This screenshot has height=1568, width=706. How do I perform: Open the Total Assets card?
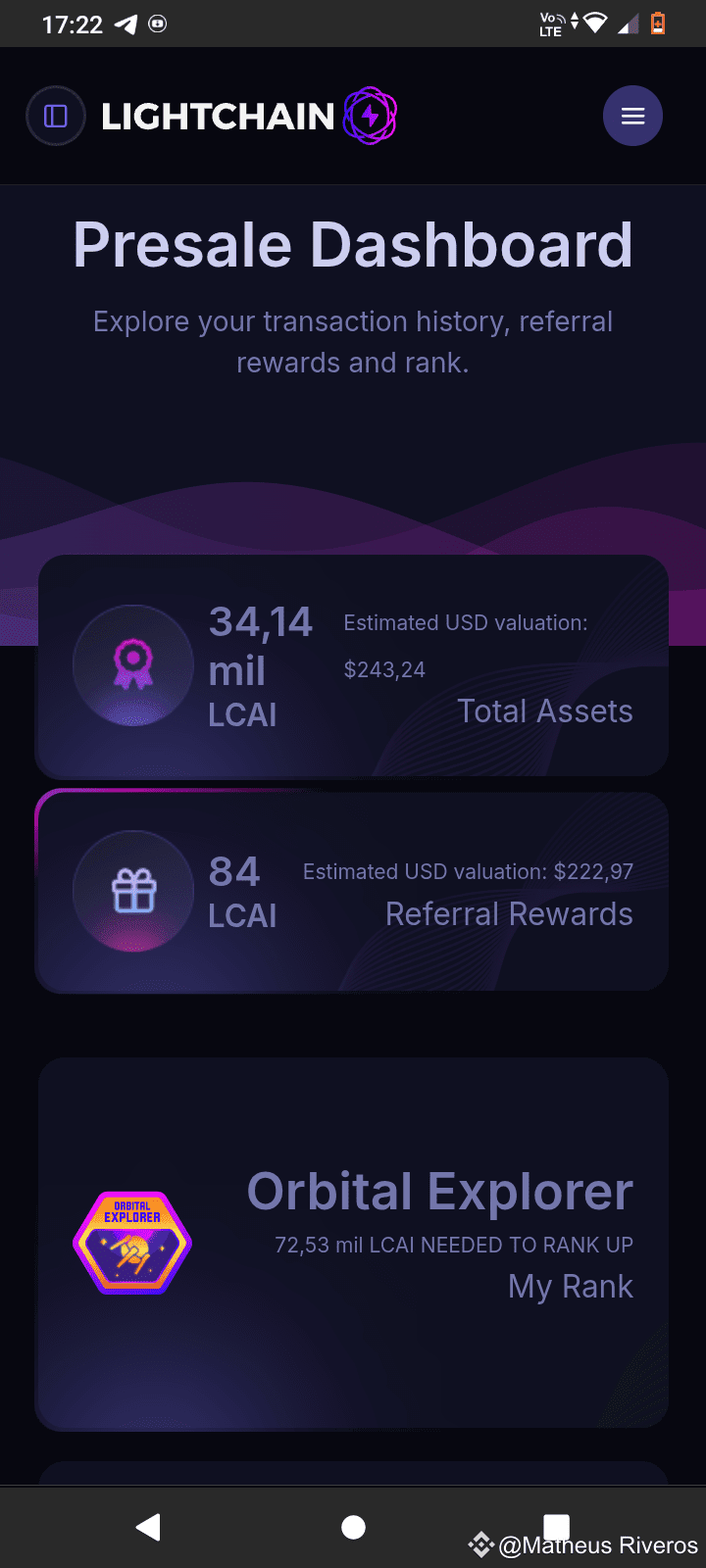click(x=351, y=665)
